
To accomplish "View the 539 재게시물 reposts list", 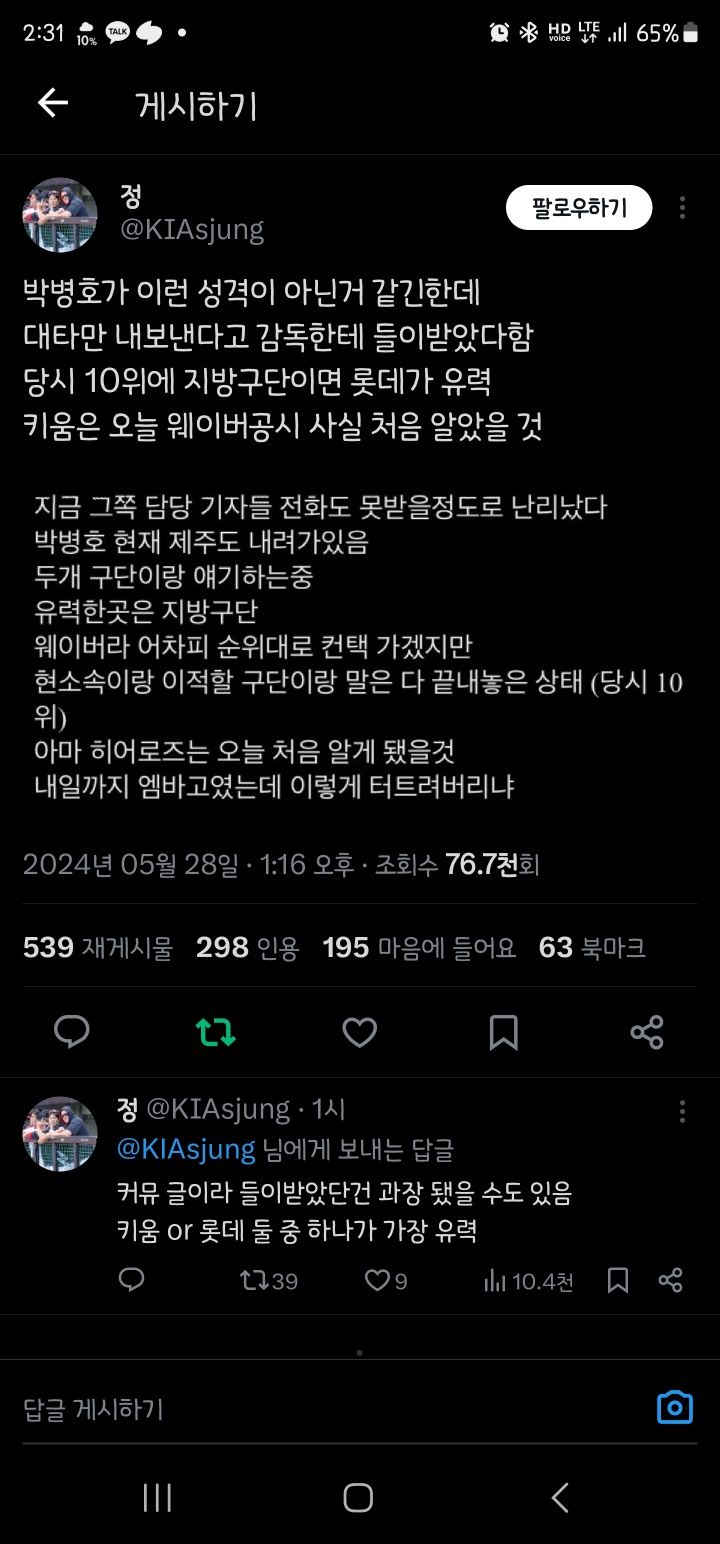I will click(98, 948).
